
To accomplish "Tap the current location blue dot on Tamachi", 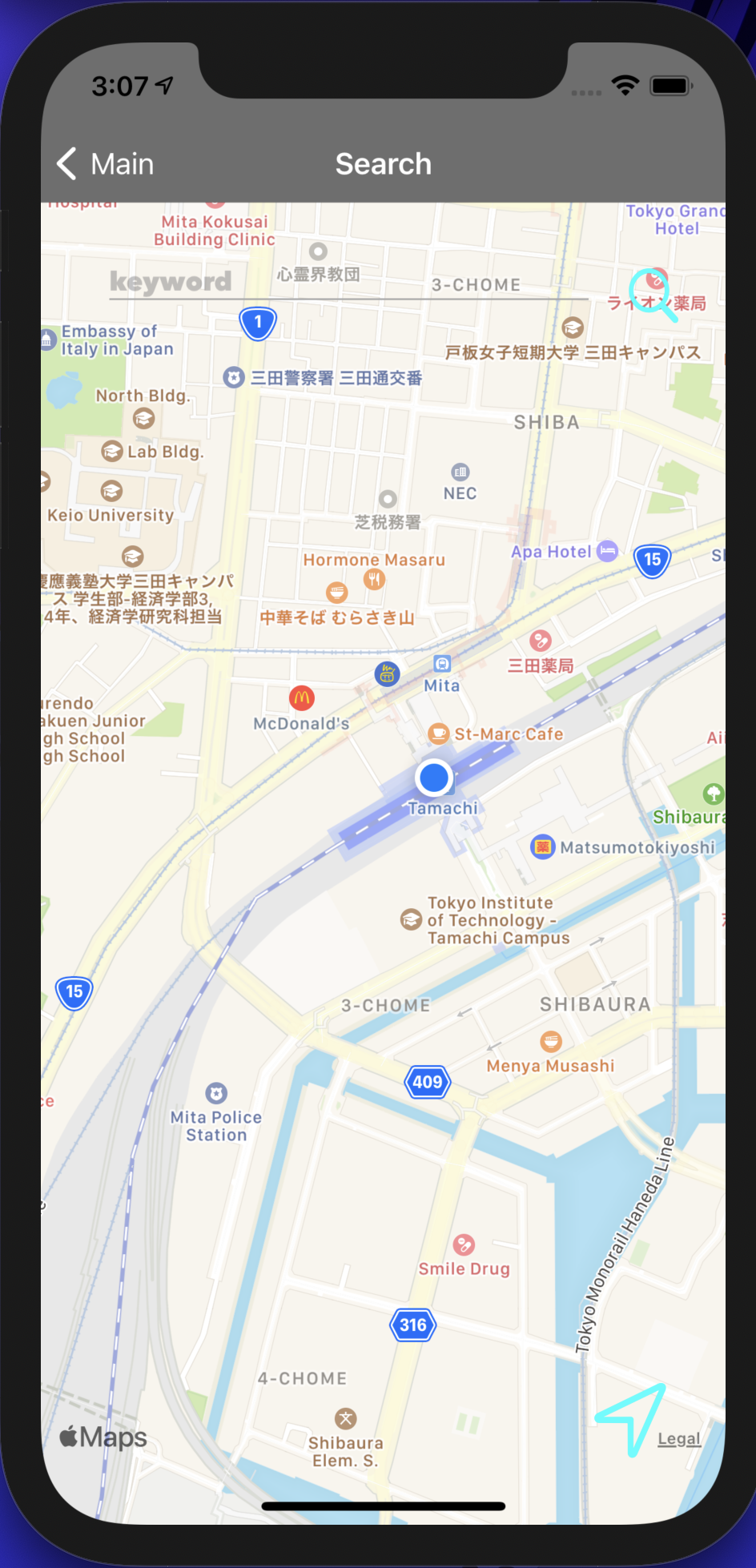I will [433, 777].
